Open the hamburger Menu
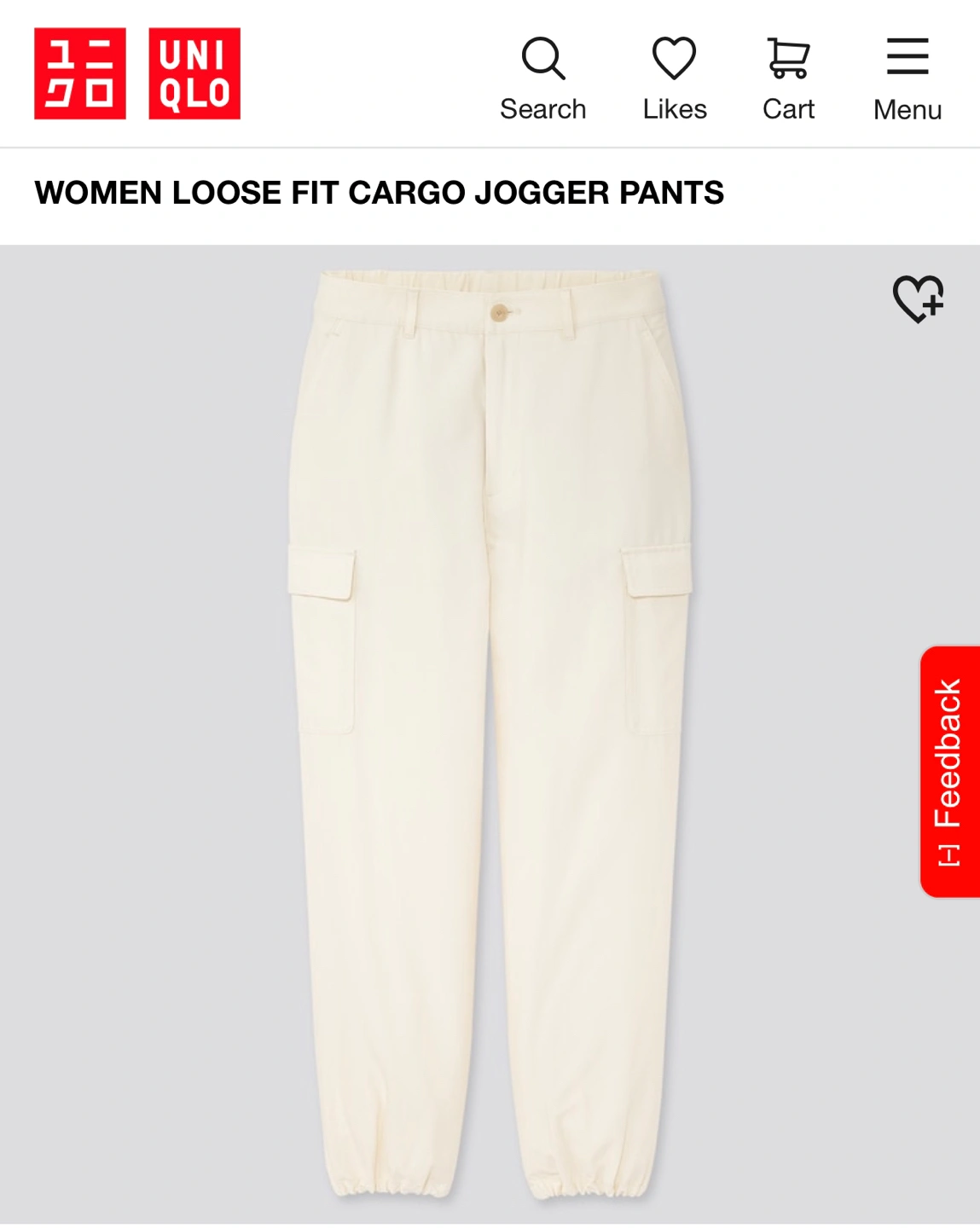 (x=907, y=78)
